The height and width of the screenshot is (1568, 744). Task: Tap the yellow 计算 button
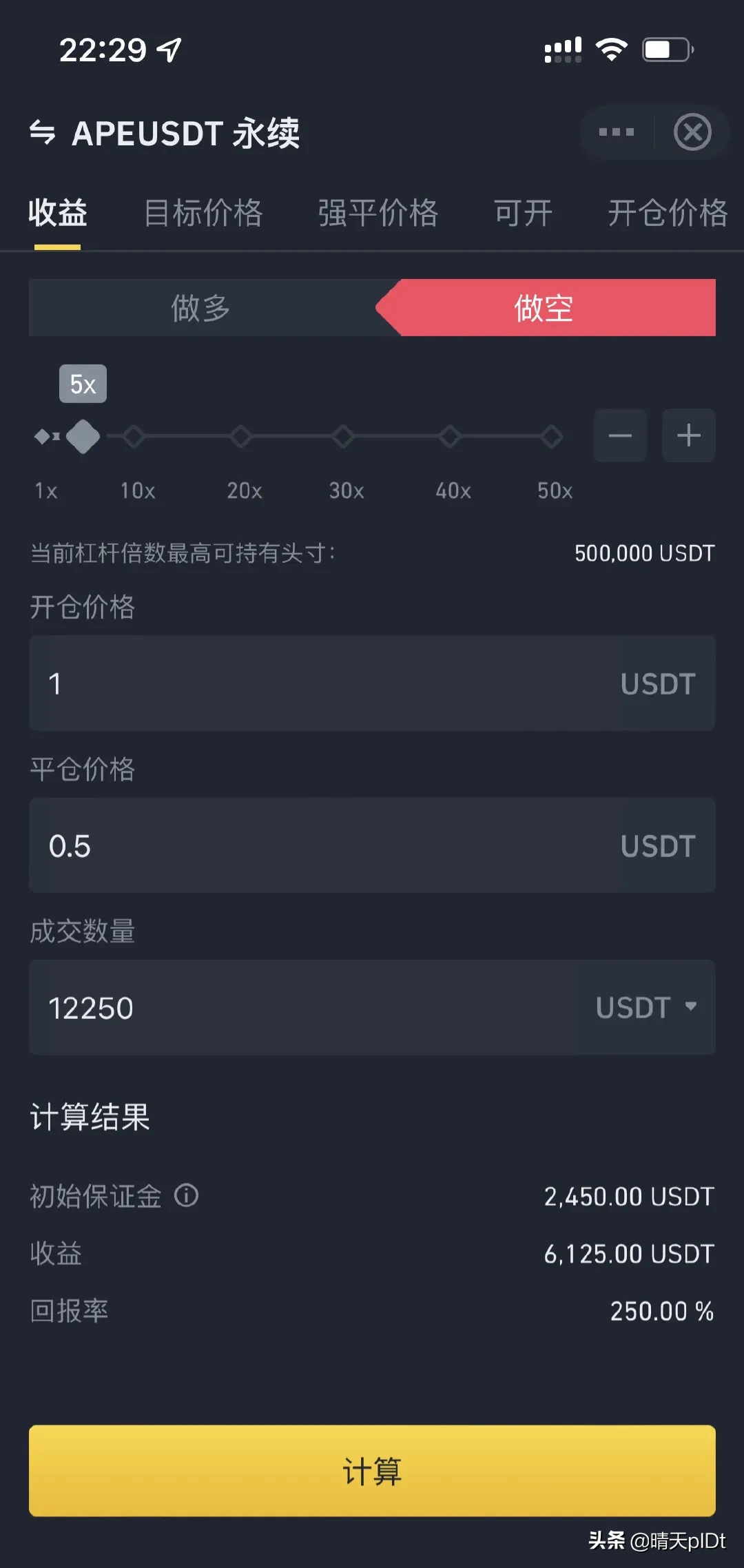coord(372,1471)
